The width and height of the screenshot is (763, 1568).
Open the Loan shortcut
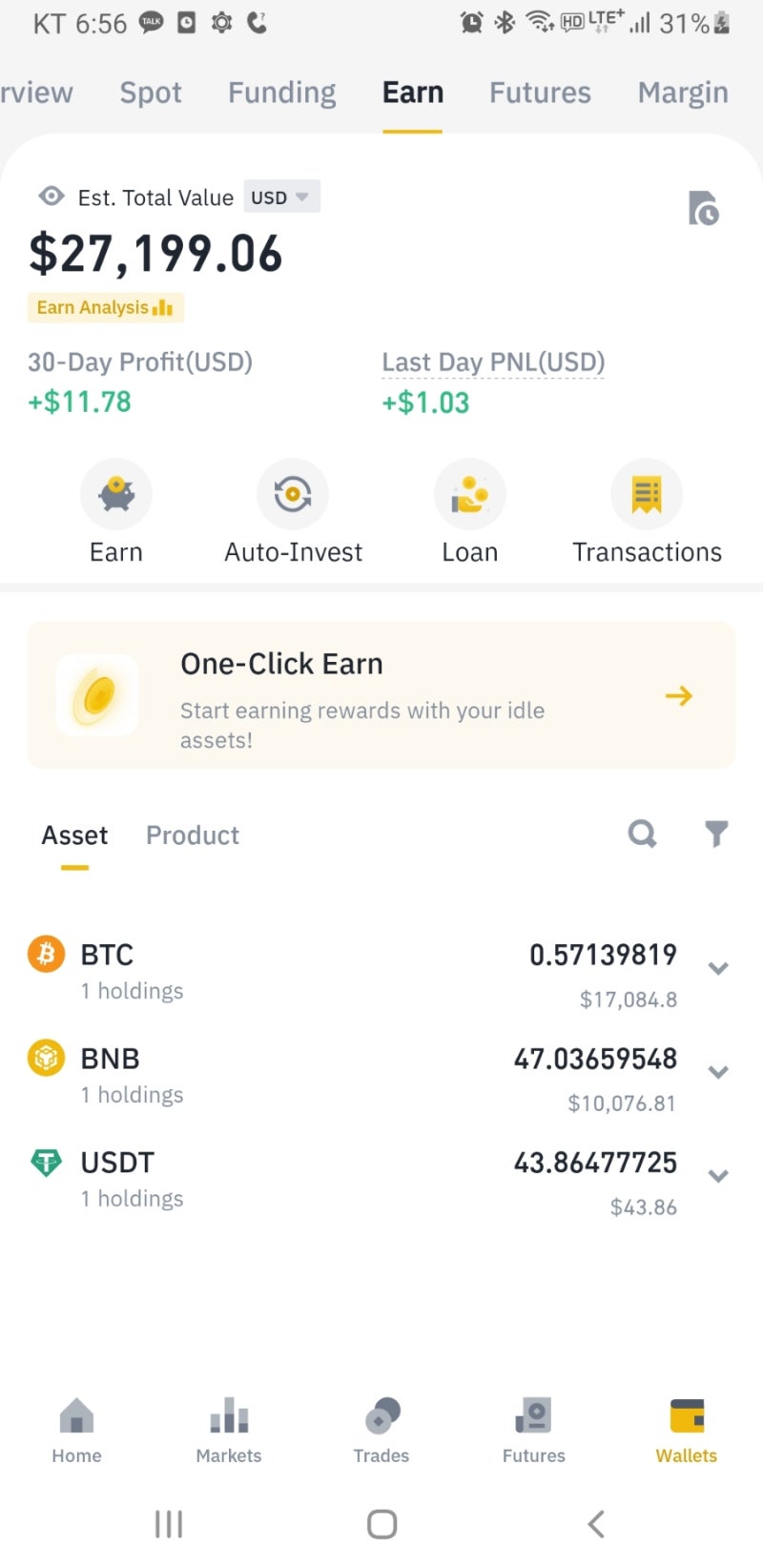coord(469,494)
